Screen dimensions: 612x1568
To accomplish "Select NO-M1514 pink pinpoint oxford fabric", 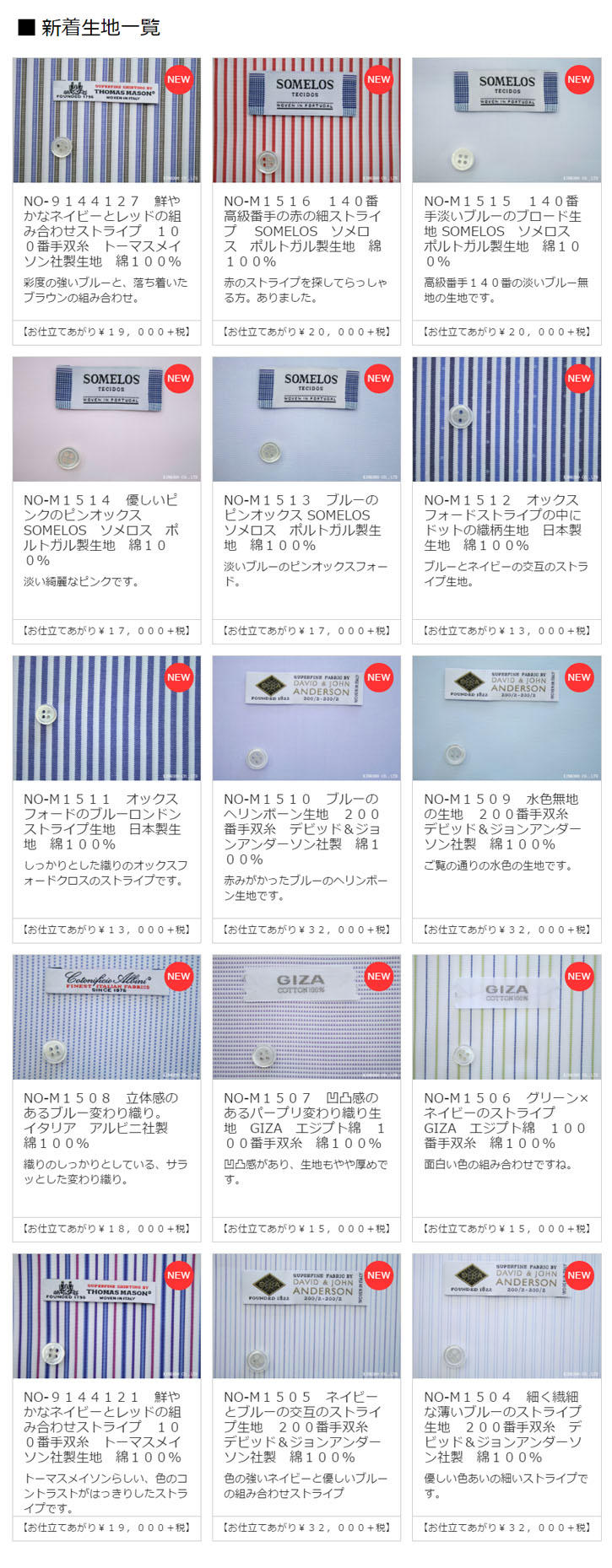I will click(x=106, y=419).
